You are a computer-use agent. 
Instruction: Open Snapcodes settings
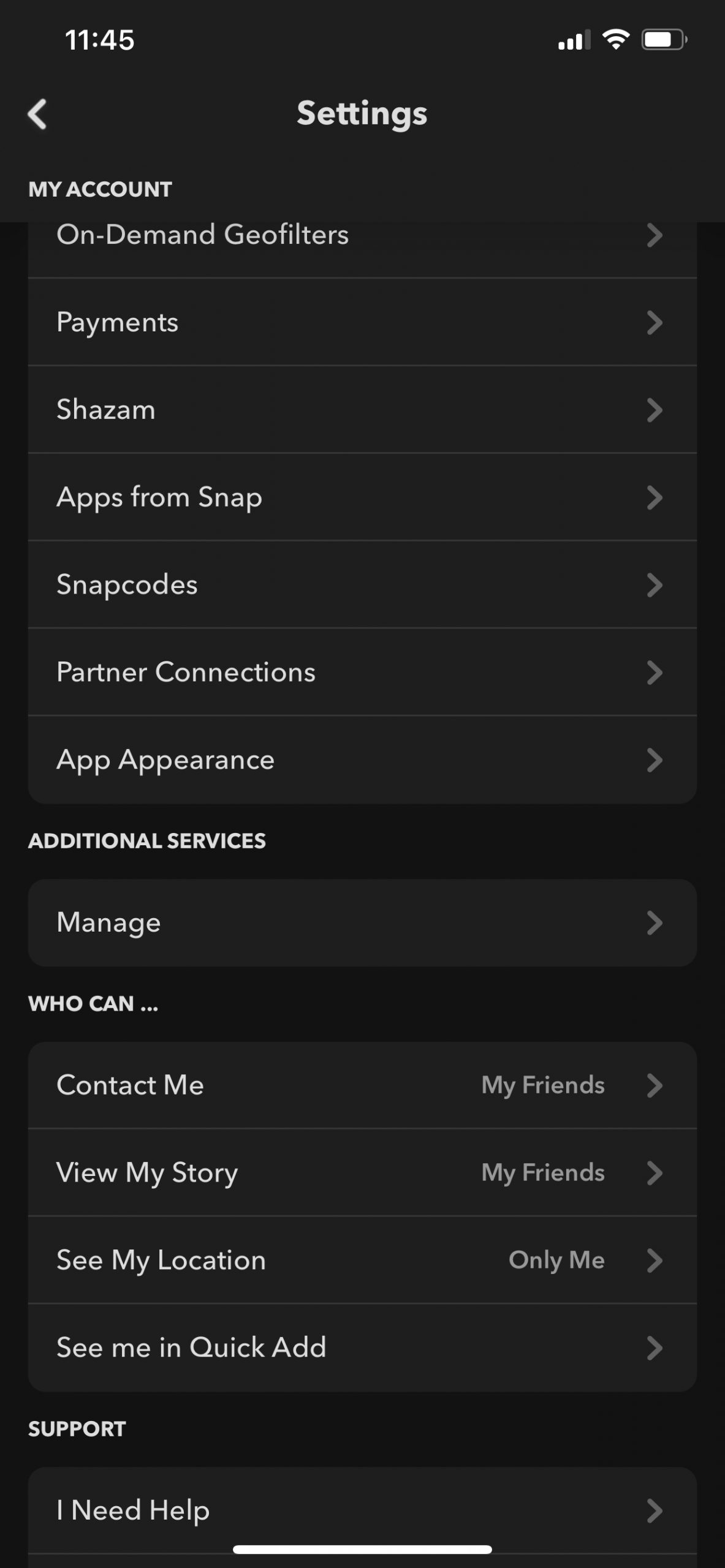point(362,585)
